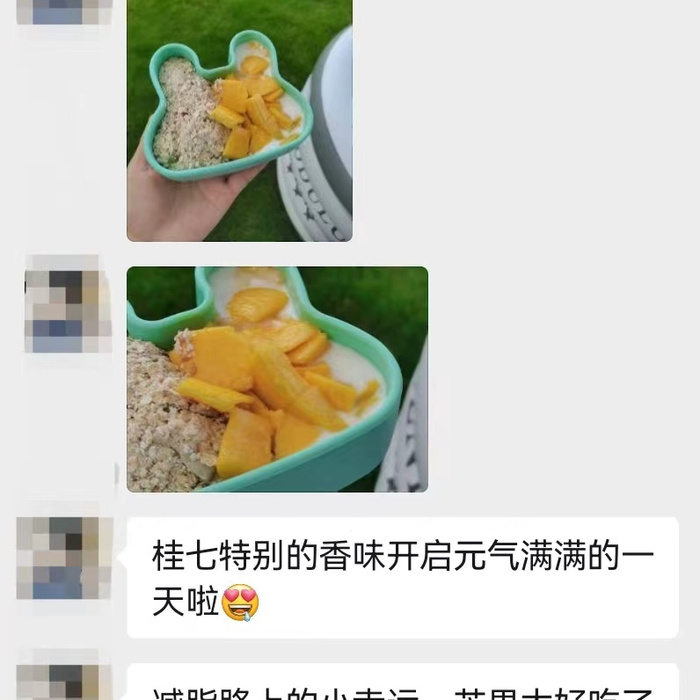Open the avatar next to the close-up photo
This screenshot has height=700, width=700.
click(x=66, y=304)
